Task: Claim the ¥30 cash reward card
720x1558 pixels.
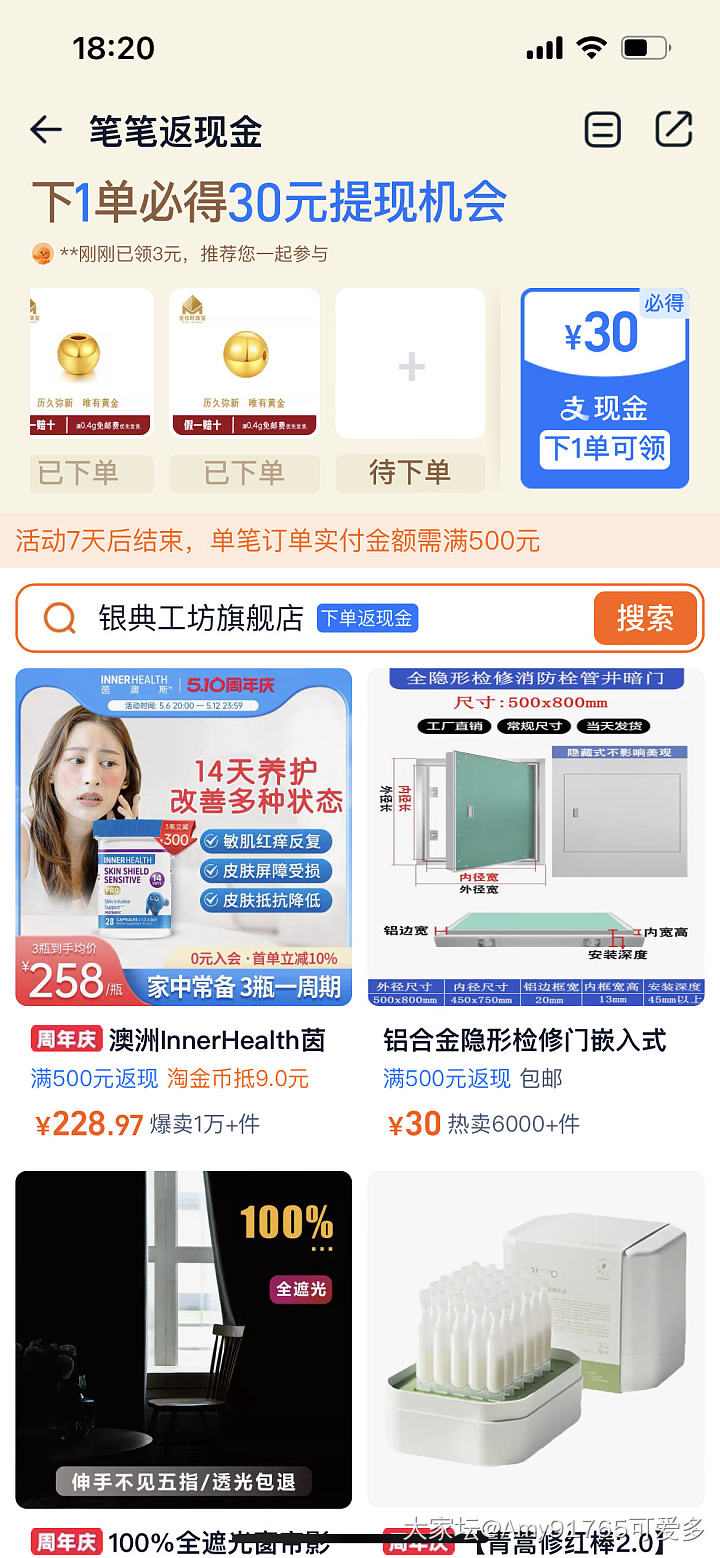Action: 604,388
